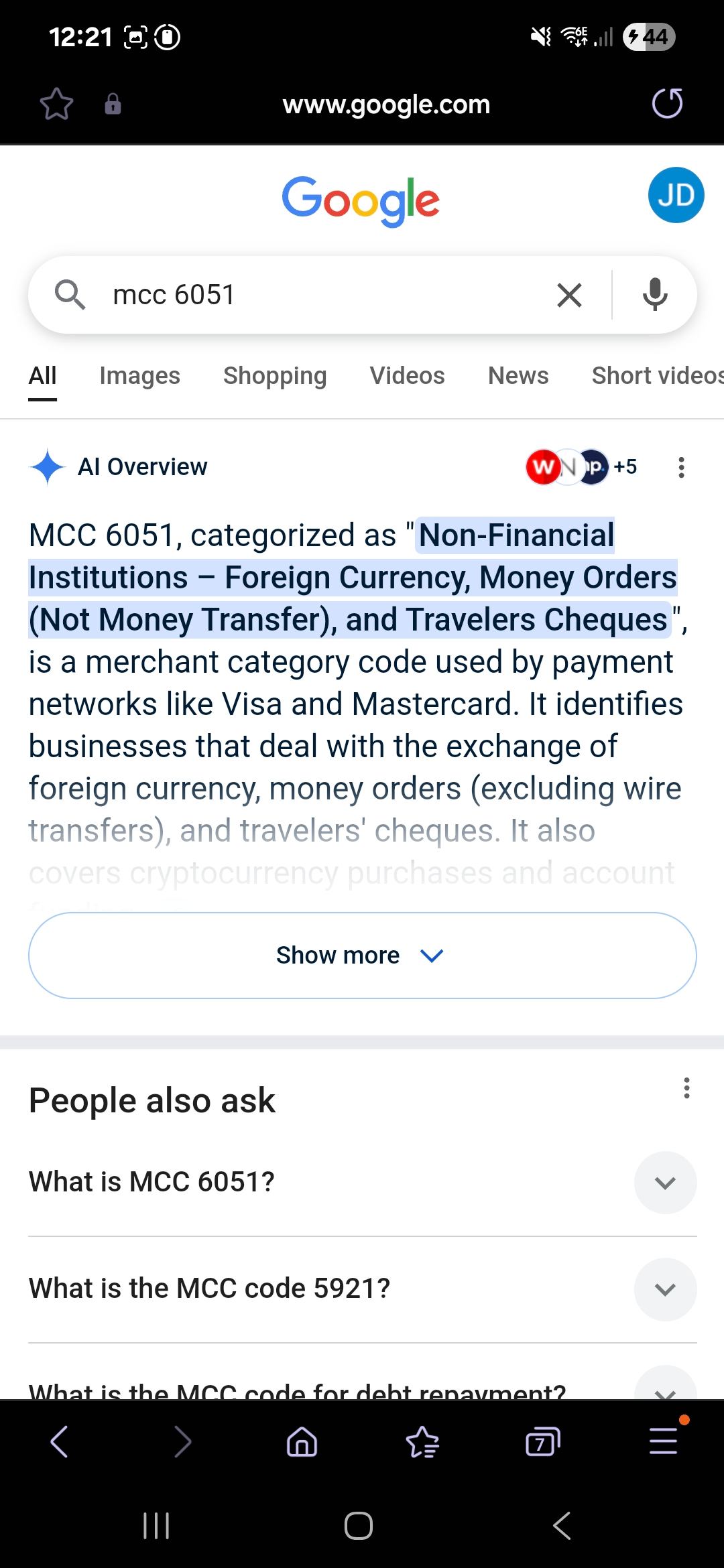Expand the AI Overview with Show more
The image size is (724, 1568).
(x=362, y=955)
